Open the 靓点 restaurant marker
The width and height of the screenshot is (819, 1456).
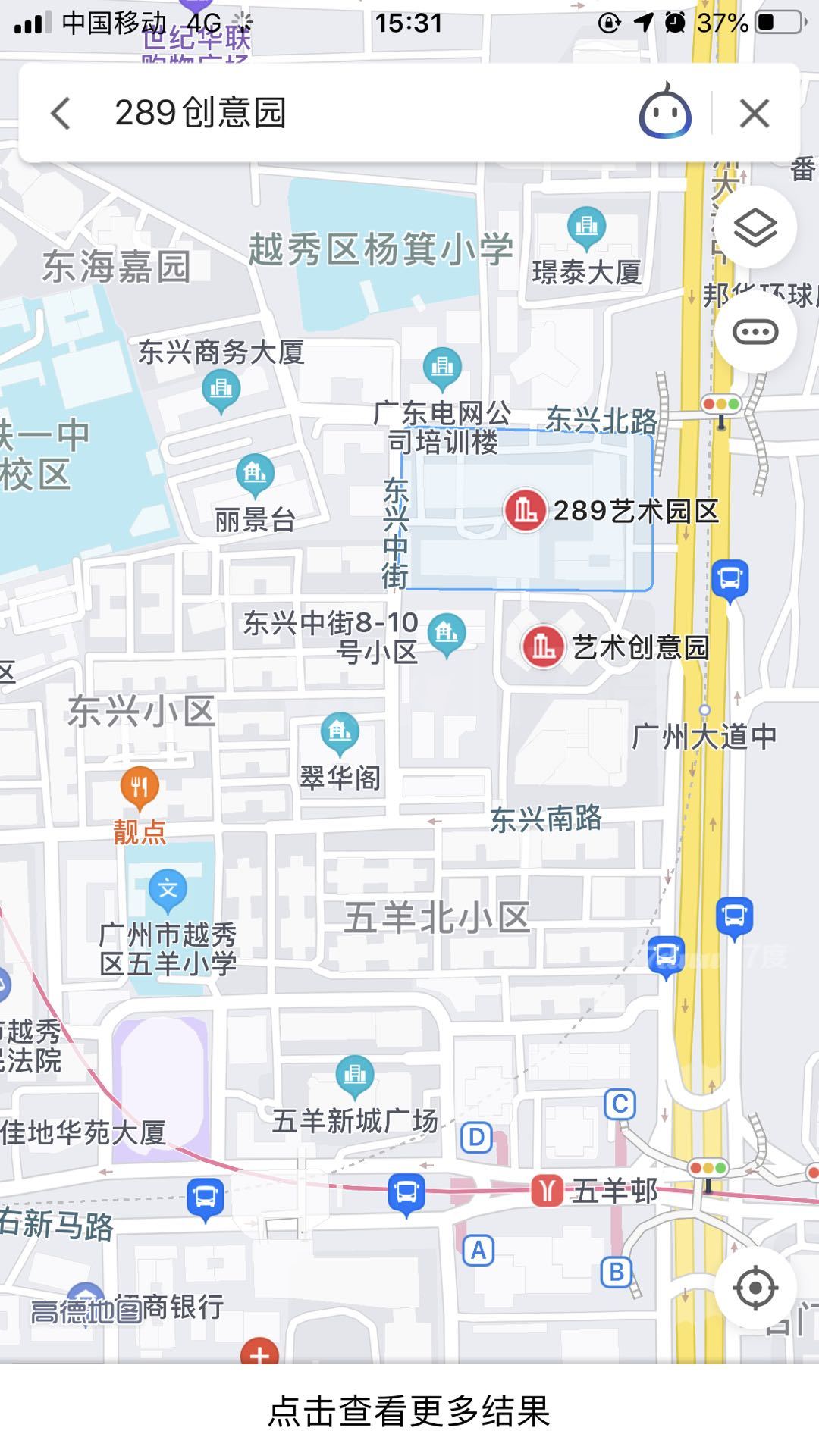(140, 787)
